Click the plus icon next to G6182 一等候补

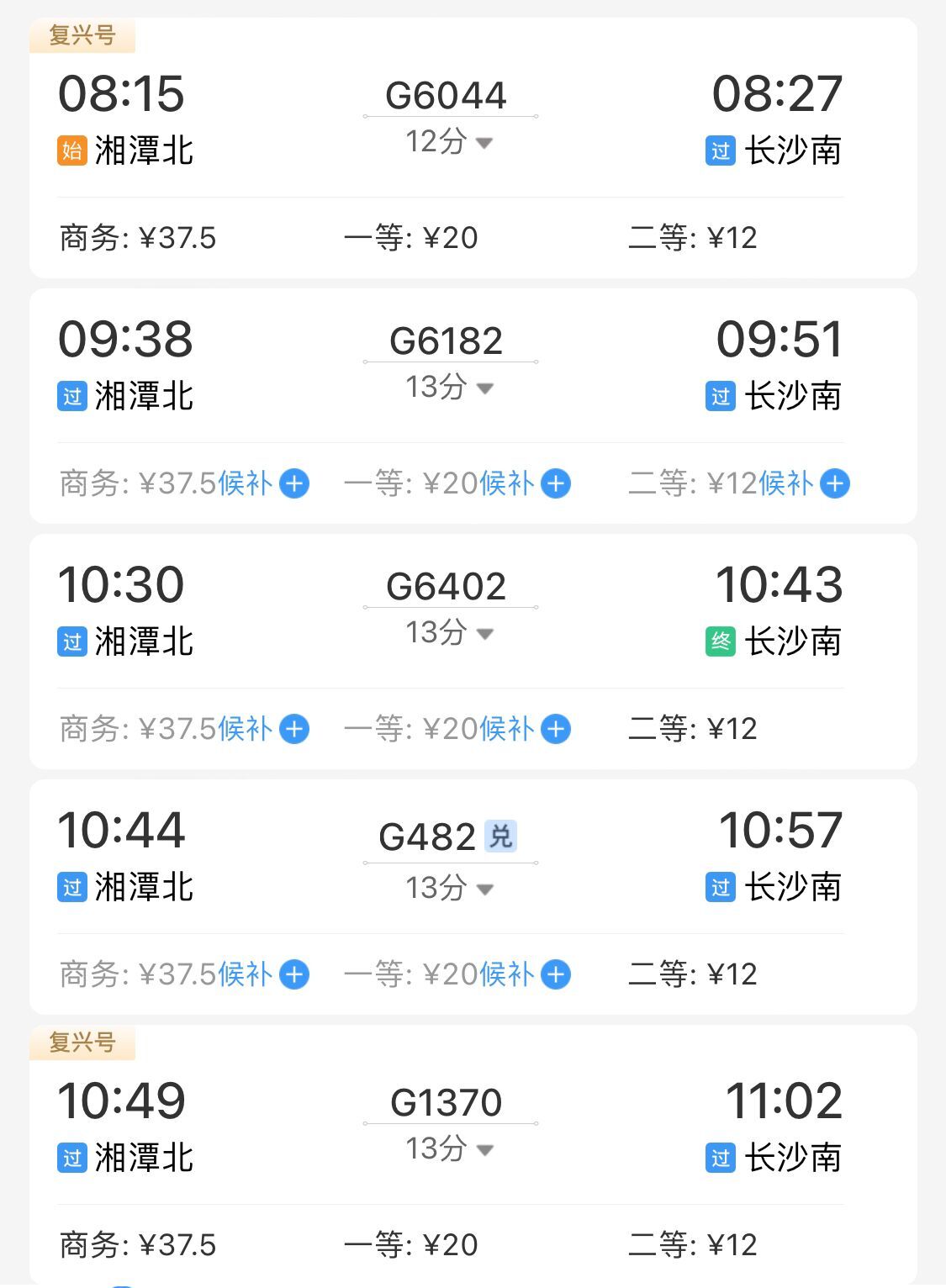557,483
